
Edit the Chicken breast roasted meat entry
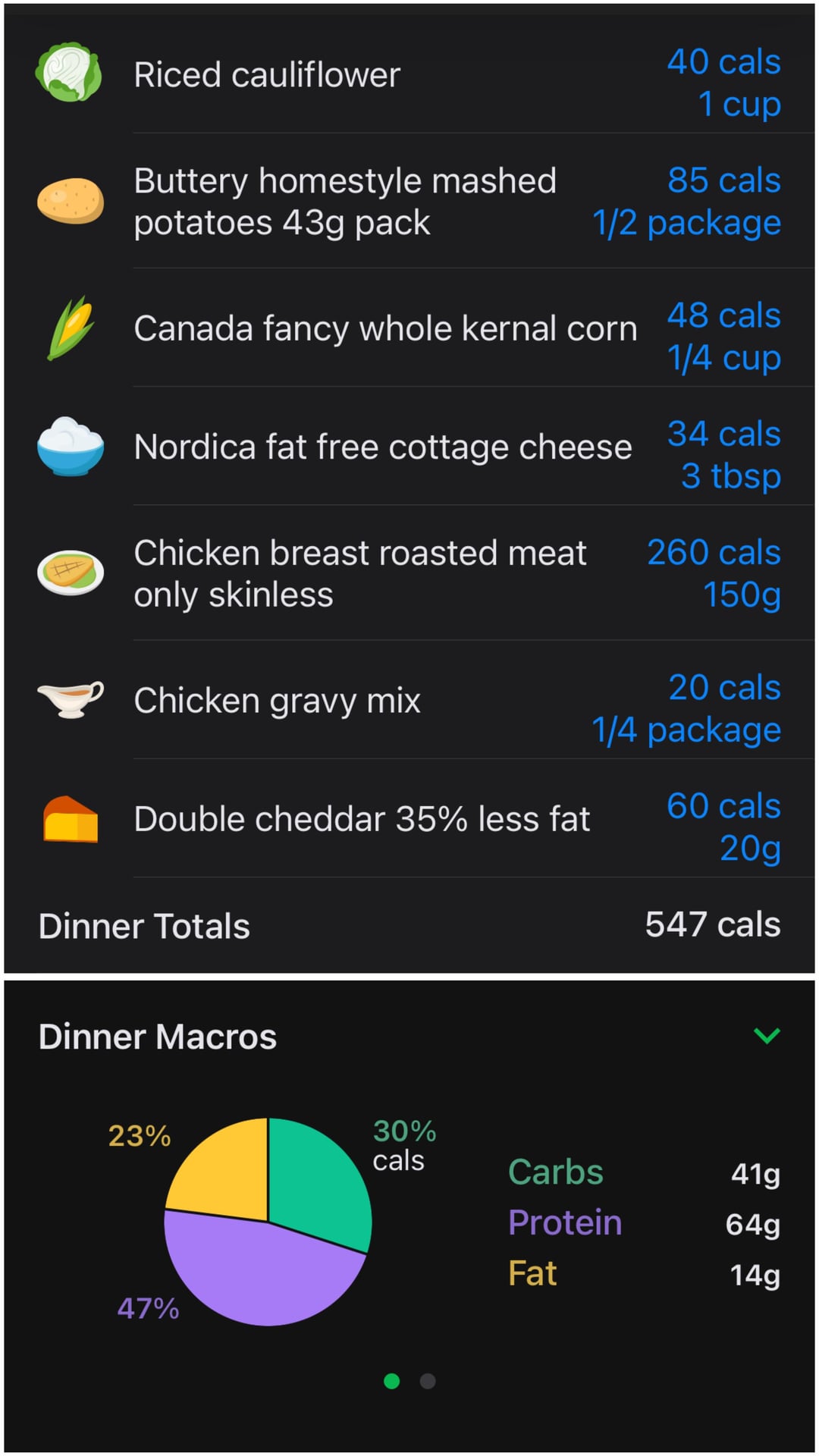pos(409,573)
